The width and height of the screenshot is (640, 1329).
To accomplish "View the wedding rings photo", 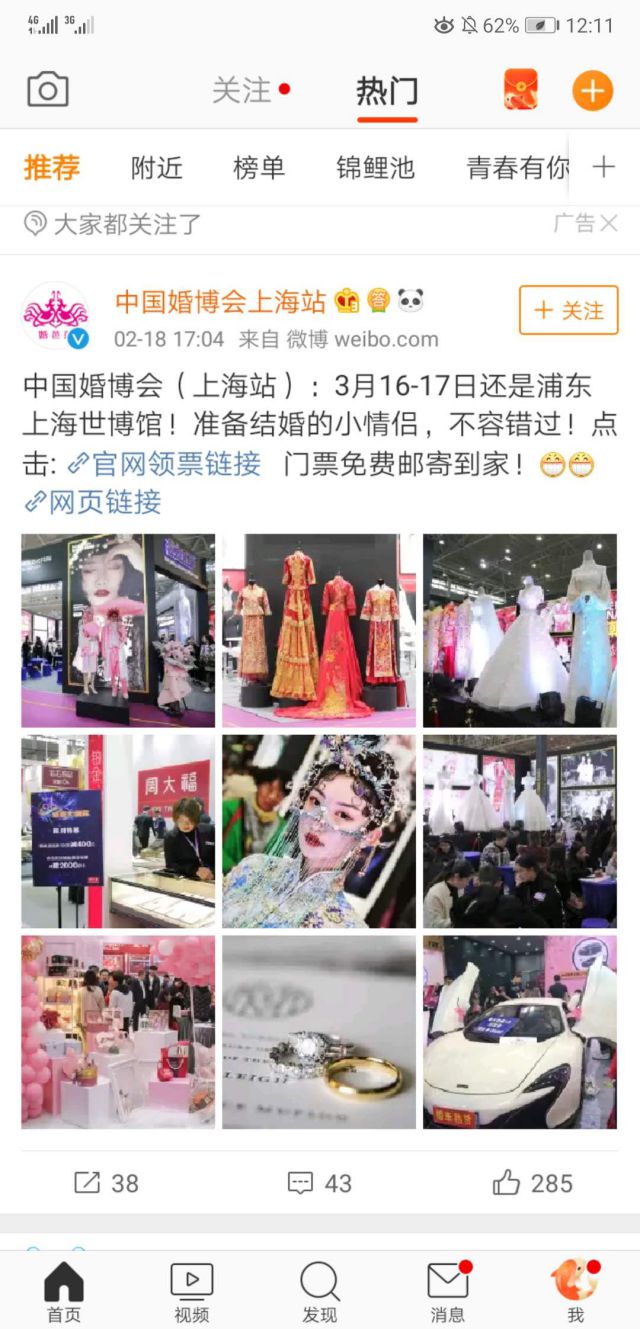I will coord(319,1032).
